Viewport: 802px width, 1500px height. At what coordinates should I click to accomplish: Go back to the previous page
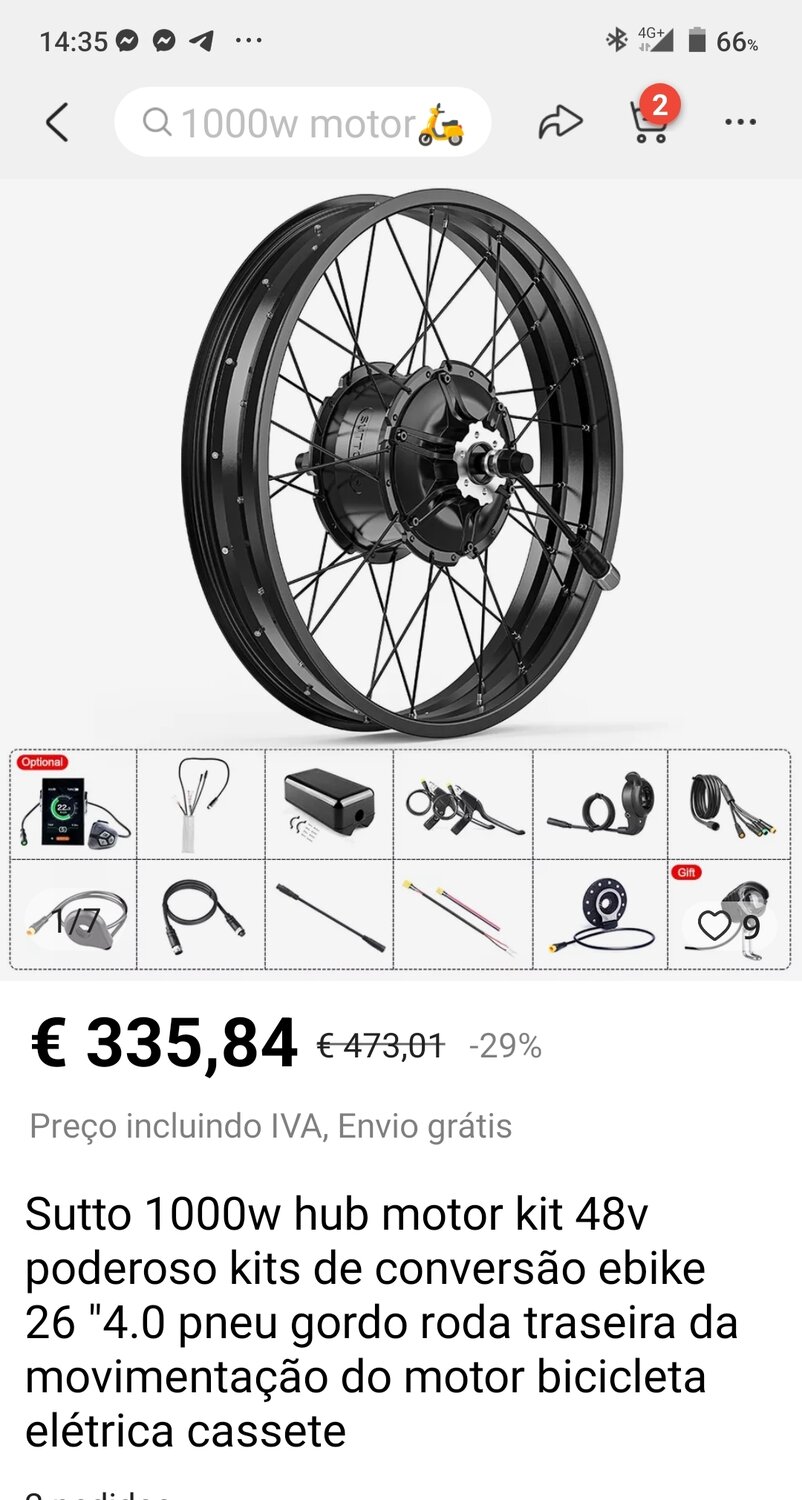(57, 123)
